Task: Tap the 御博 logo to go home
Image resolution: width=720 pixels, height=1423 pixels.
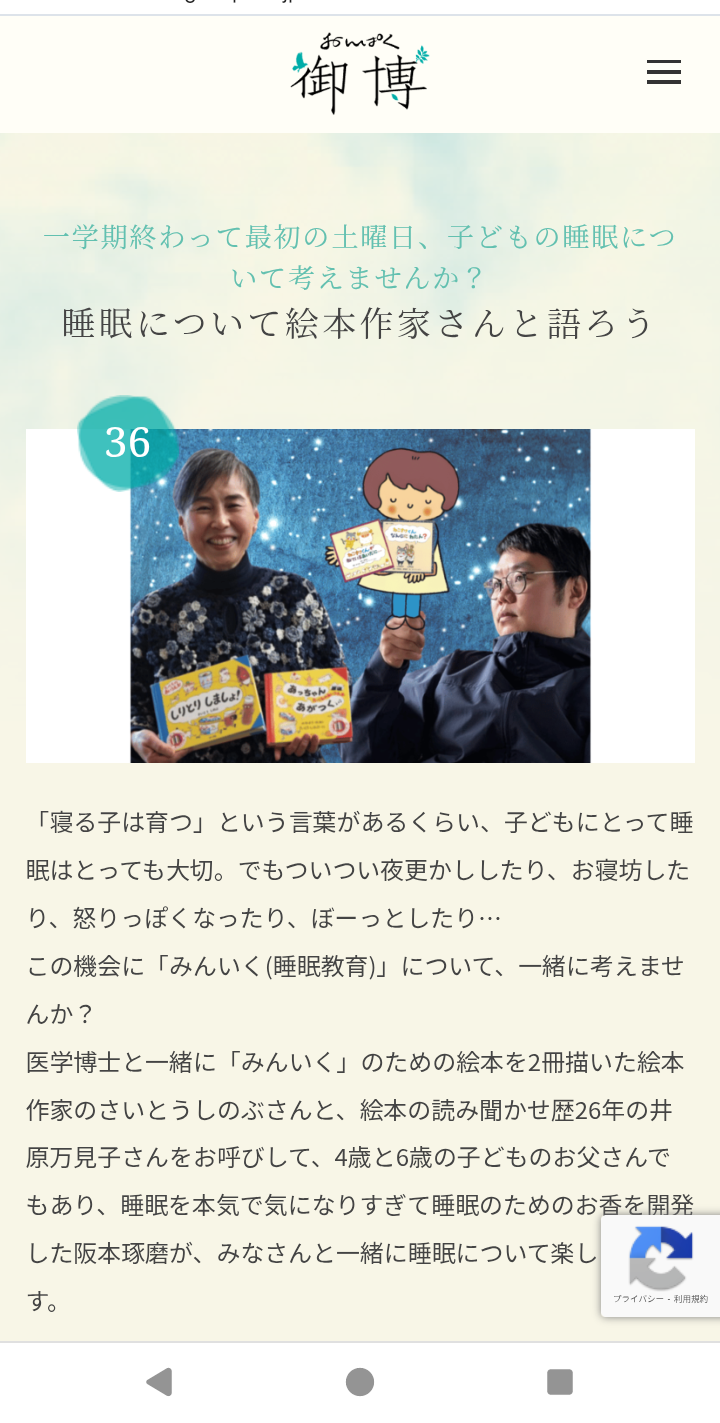Action: (x=360, y=75)
